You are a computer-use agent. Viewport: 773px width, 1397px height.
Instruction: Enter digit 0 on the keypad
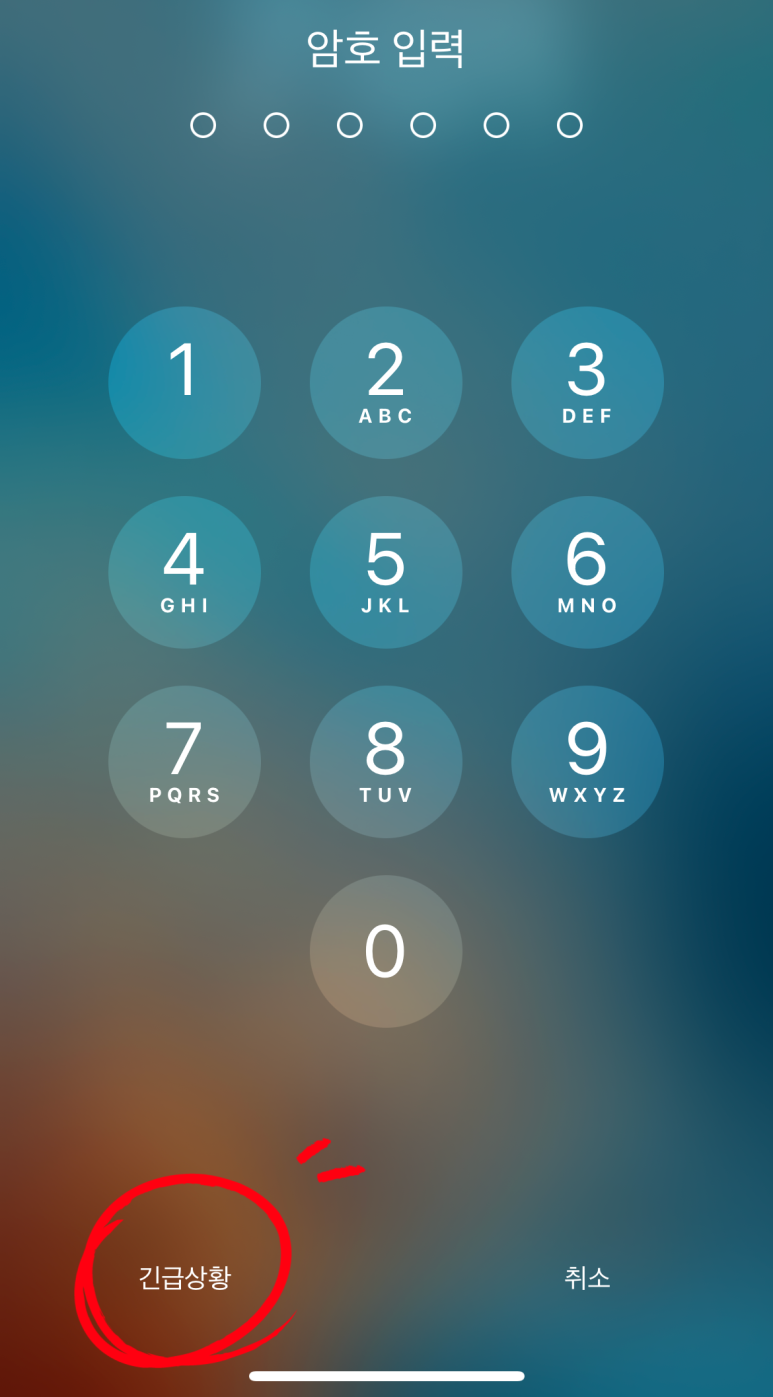[386, 952]
